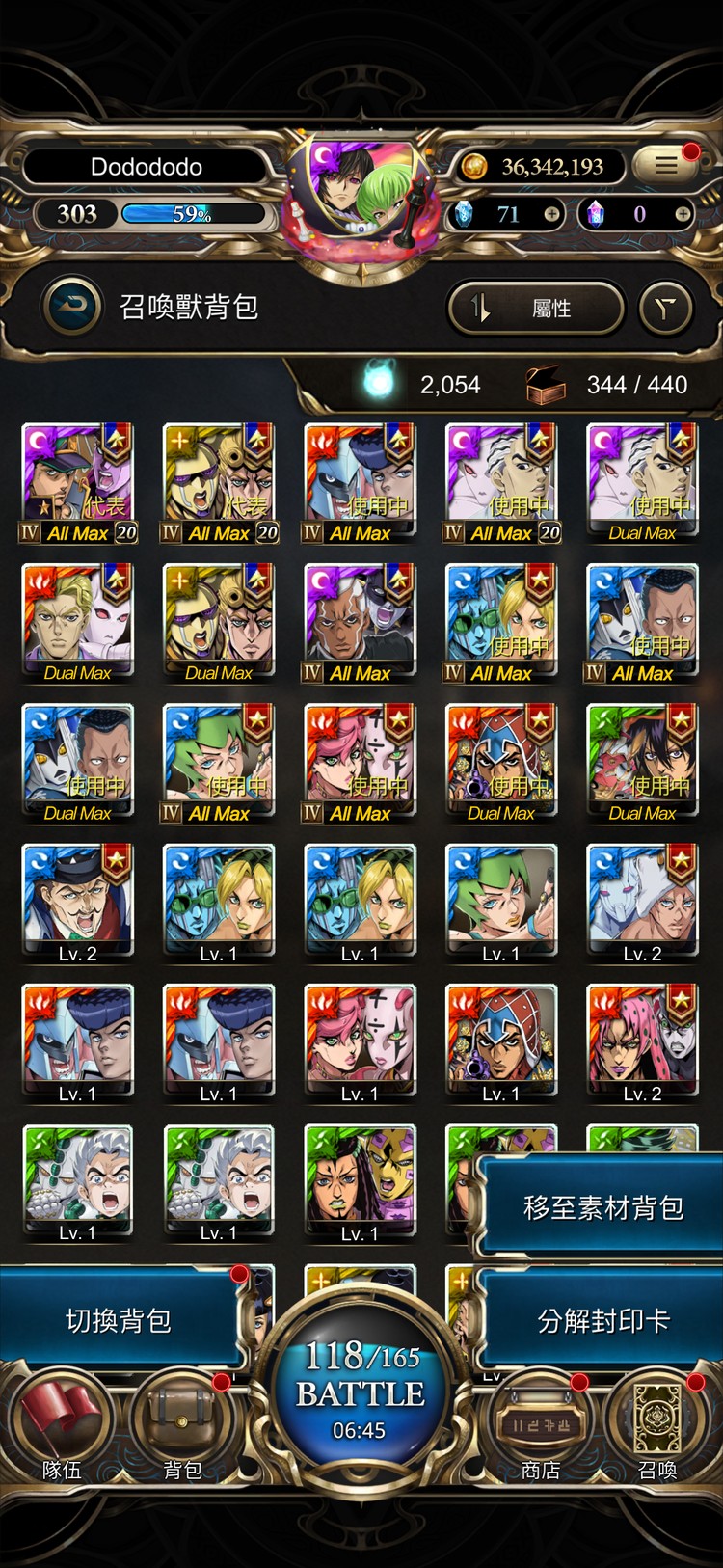Switch to the 商店 shop tab
The height and width of the screenshot is (1568, 723).
coord(540,1427)
